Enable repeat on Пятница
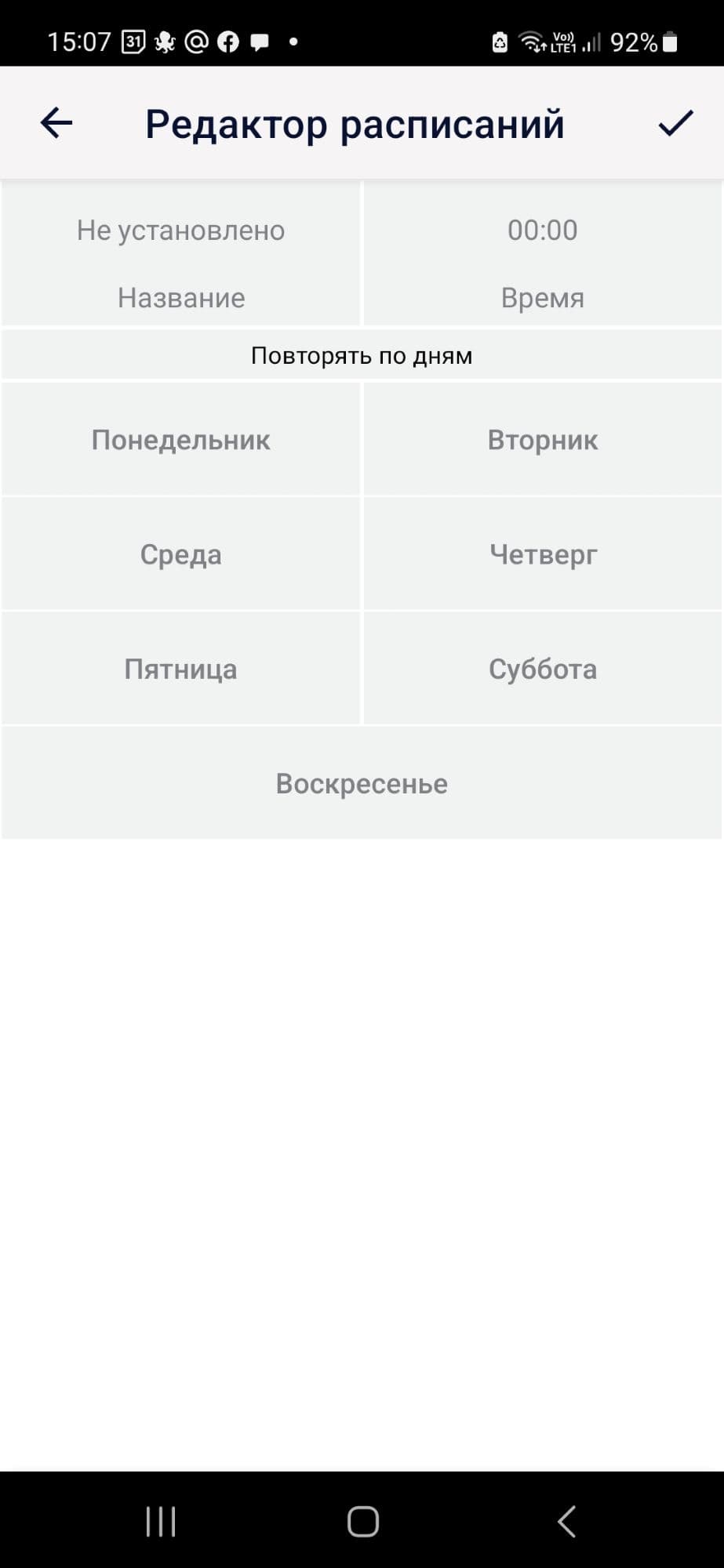This screenshot has height=1568, width=724. coord(180,669)
